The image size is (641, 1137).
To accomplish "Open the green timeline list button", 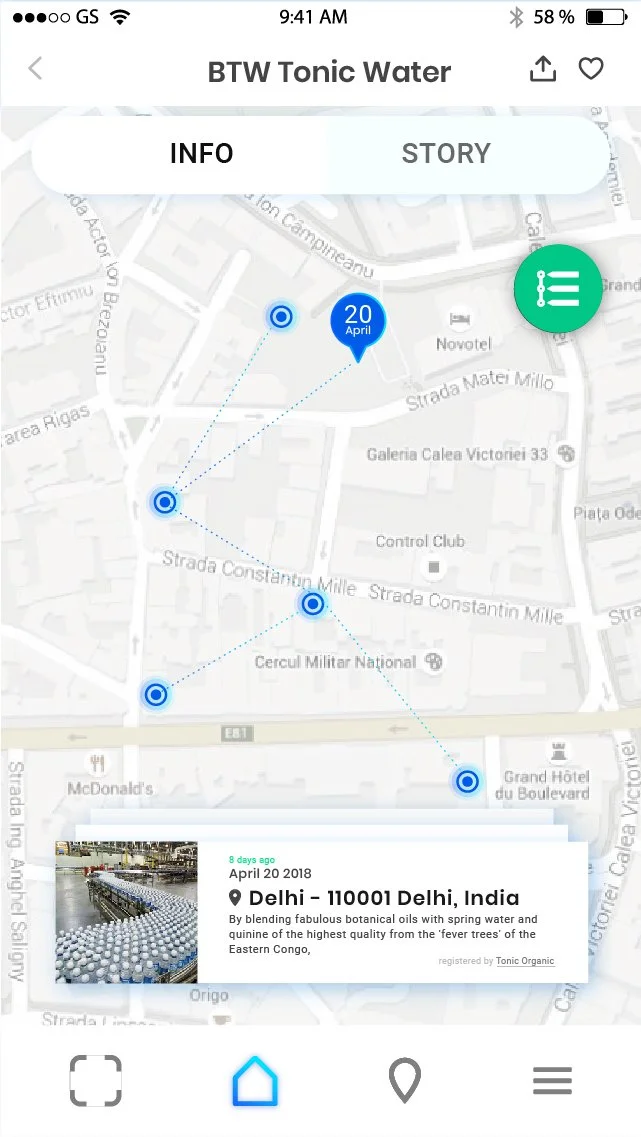I will 558,289.
